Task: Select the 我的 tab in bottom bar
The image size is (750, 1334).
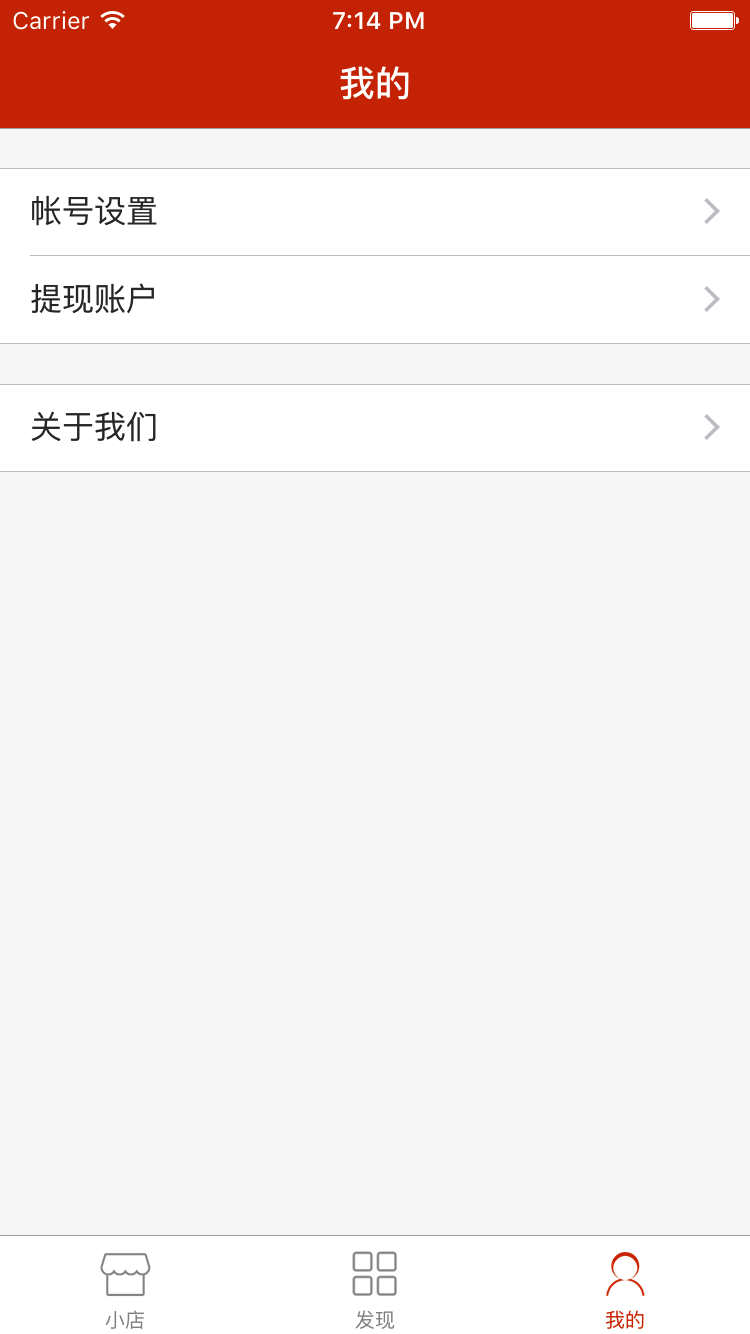Action: (x=625, y=1288)
